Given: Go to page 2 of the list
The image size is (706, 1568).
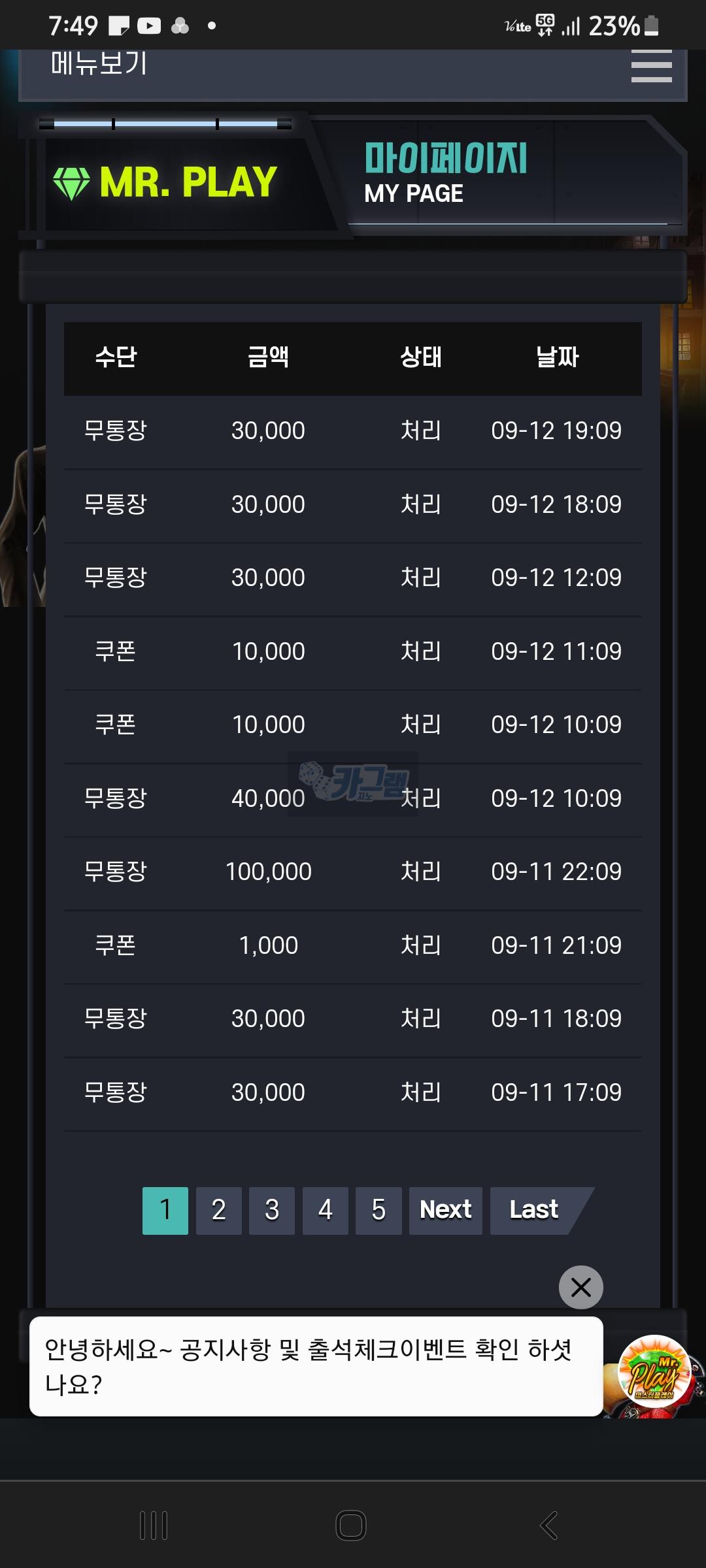Looking at the screenshot, I should click(x=219, y=1210).
